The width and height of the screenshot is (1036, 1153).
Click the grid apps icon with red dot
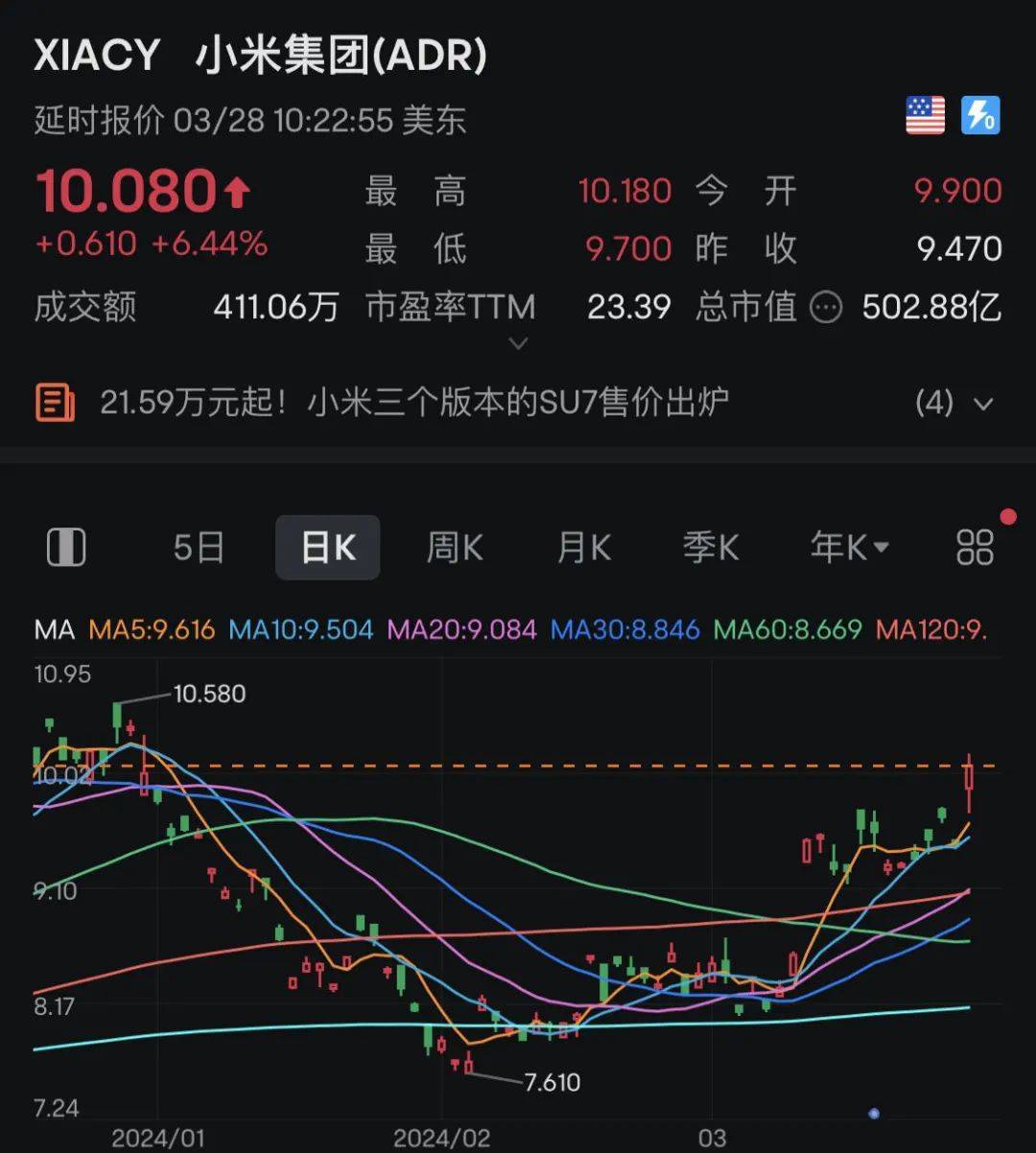[974, 546]
